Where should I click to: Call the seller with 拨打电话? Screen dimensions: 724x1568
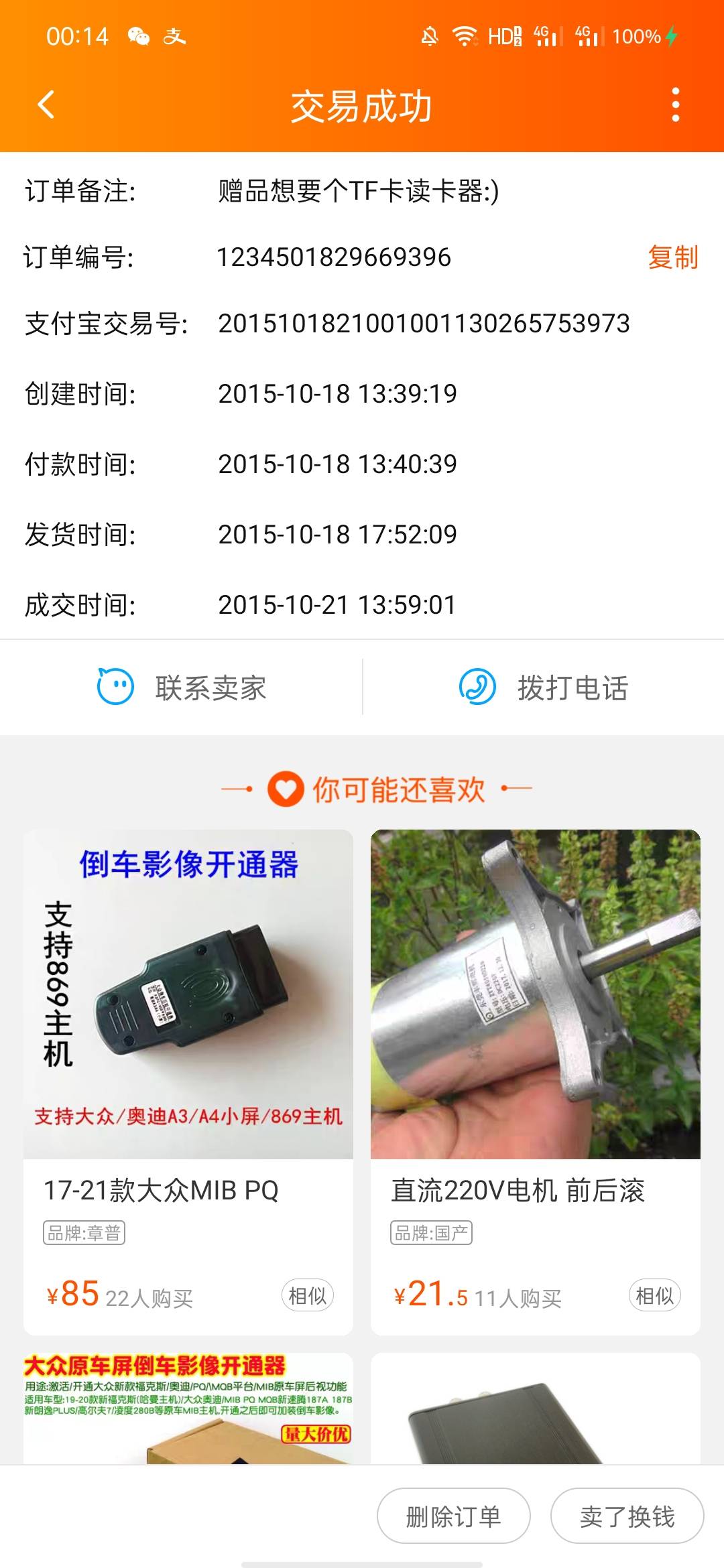[x=544, y=688]
